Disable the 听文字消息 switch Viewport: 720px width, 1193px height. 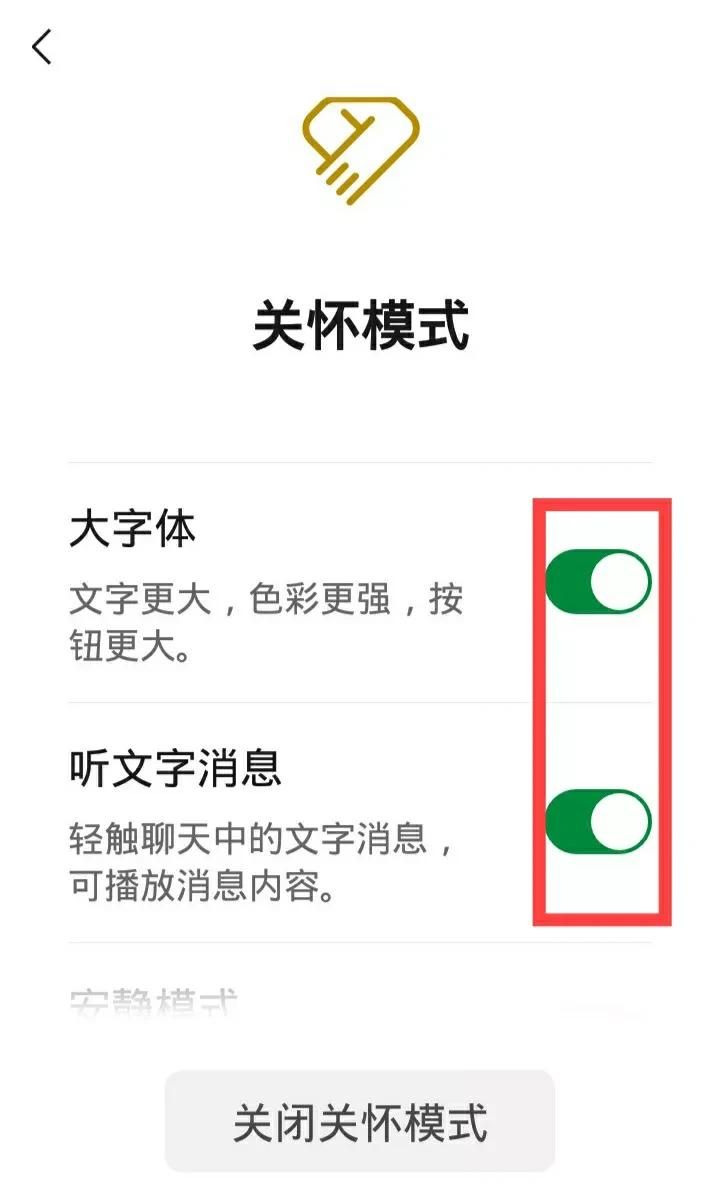[x=598, y=821]
